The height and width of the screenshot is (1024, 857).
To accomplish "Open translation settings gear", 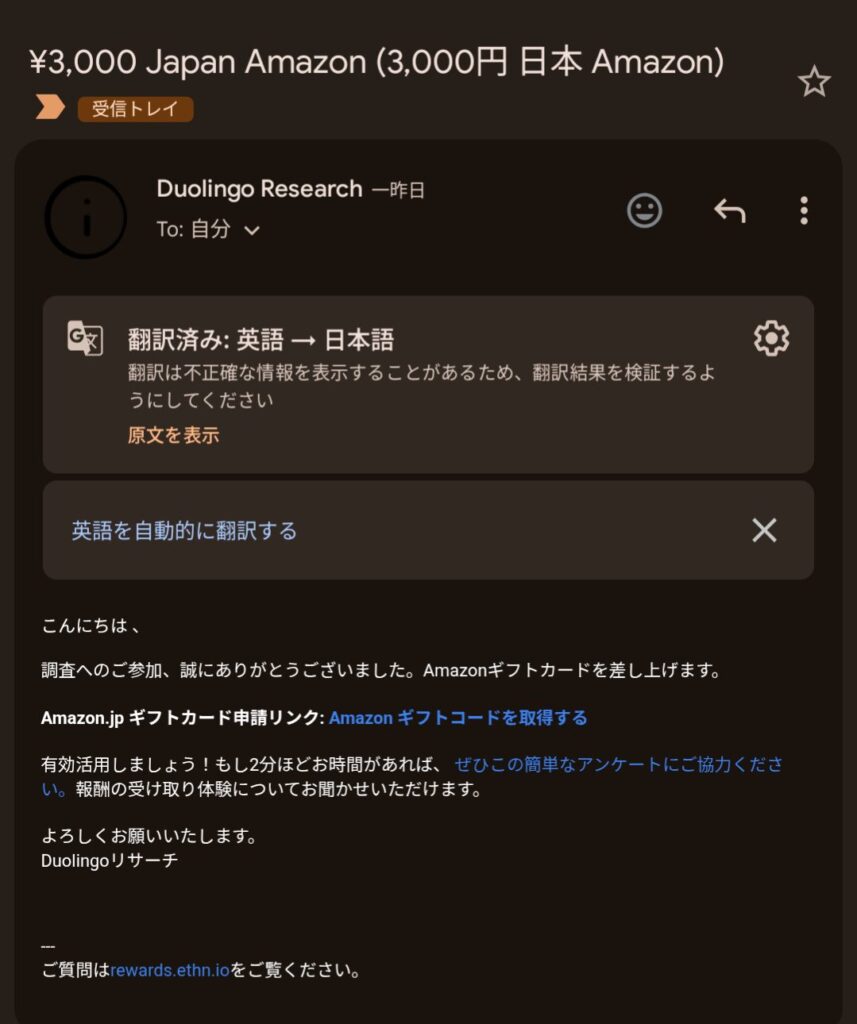I will (771, 339).
